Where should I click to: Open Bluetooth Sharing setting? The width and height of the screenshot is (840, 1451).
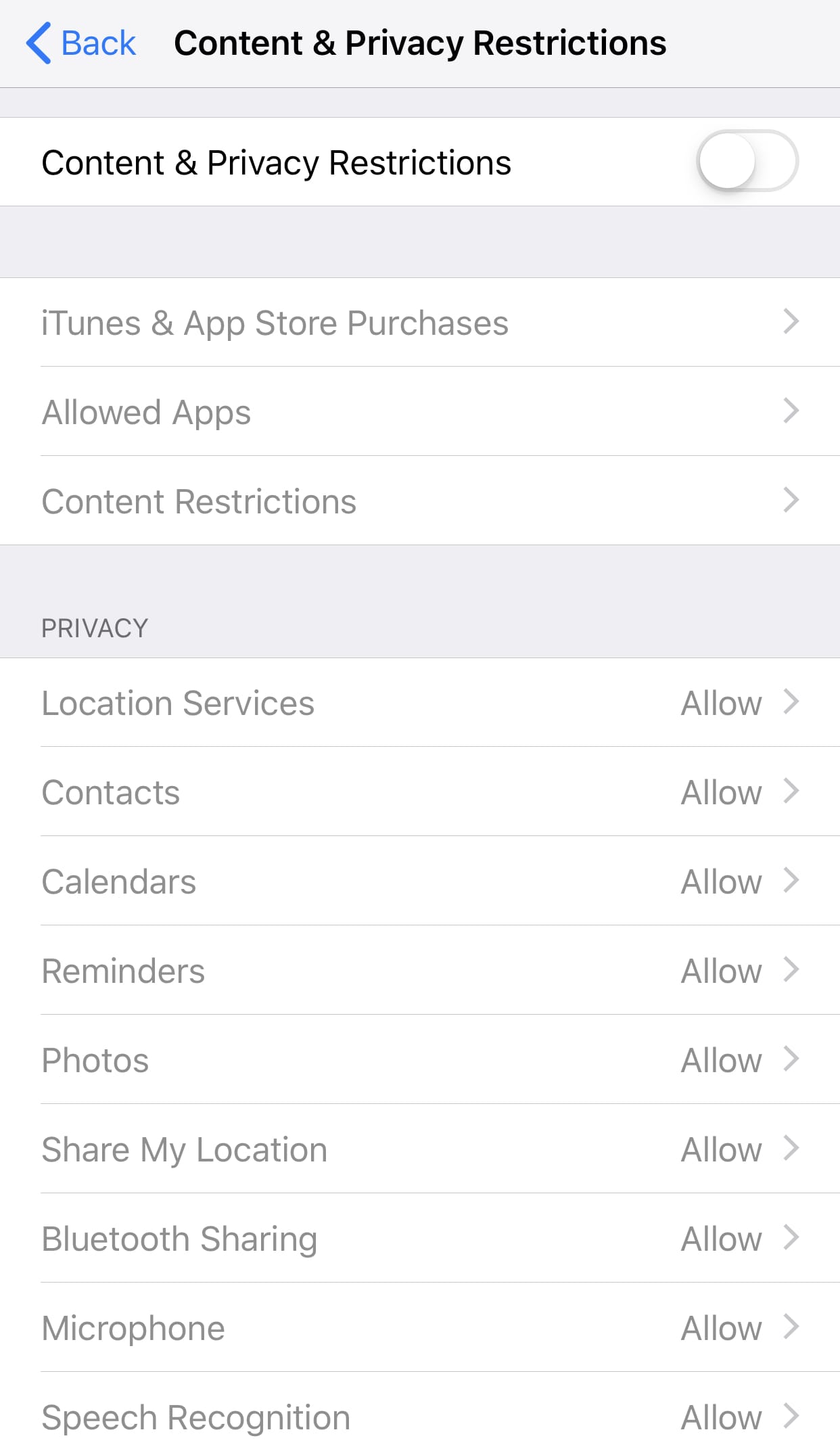pos(420,1238)
